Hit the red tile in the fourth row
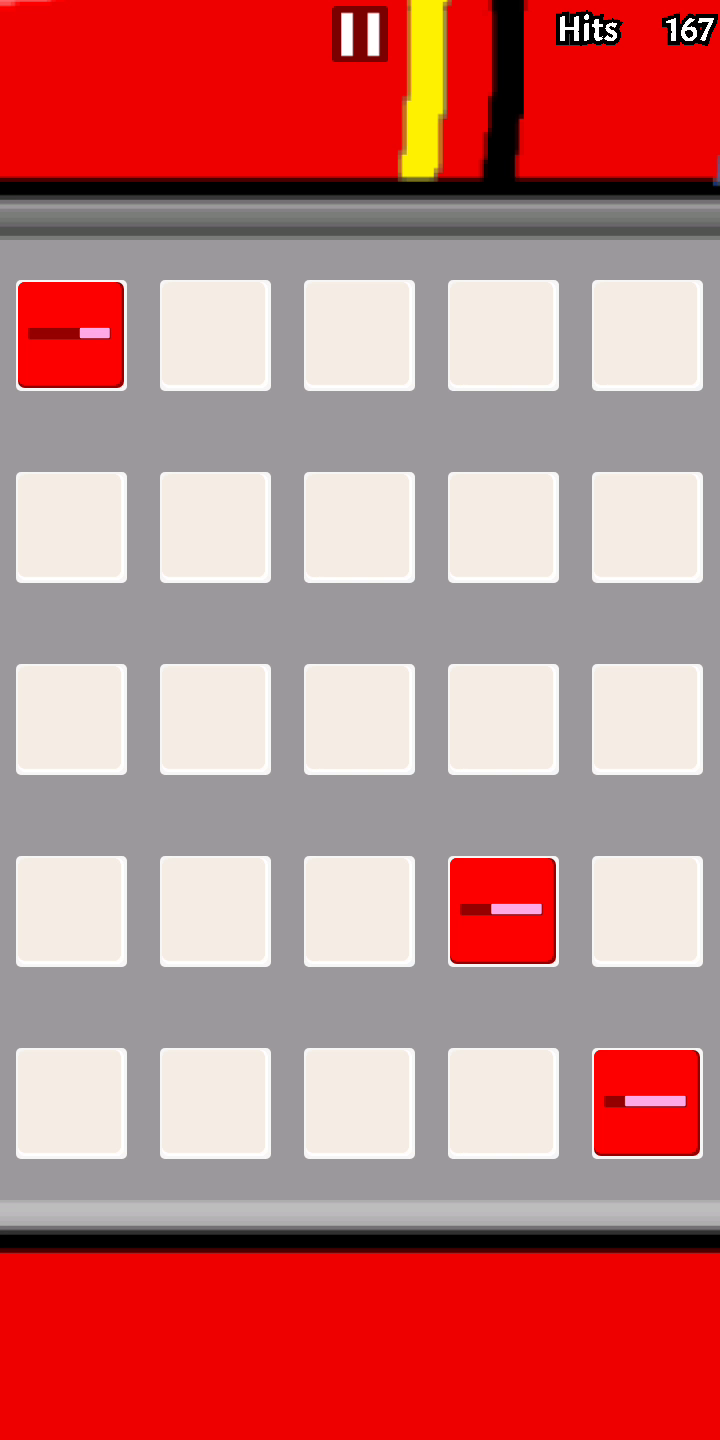720x1440 pixels. 503,911
